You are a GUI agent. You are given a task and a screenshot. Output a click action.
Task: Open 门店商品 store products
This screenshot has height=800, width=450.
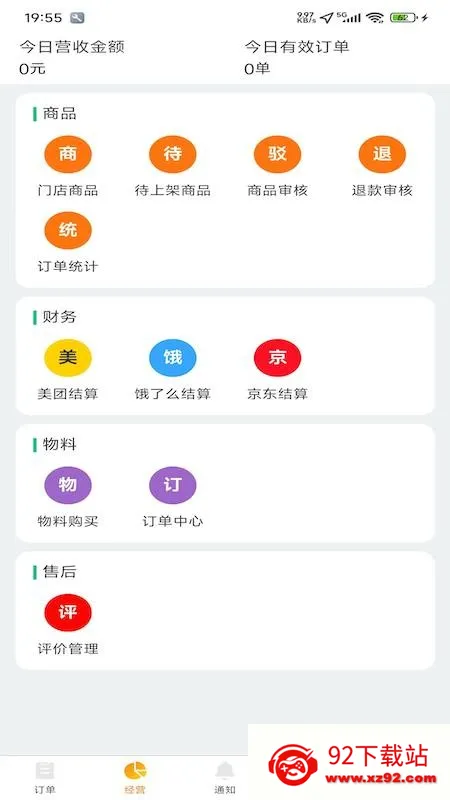click(x=68, y=166)
